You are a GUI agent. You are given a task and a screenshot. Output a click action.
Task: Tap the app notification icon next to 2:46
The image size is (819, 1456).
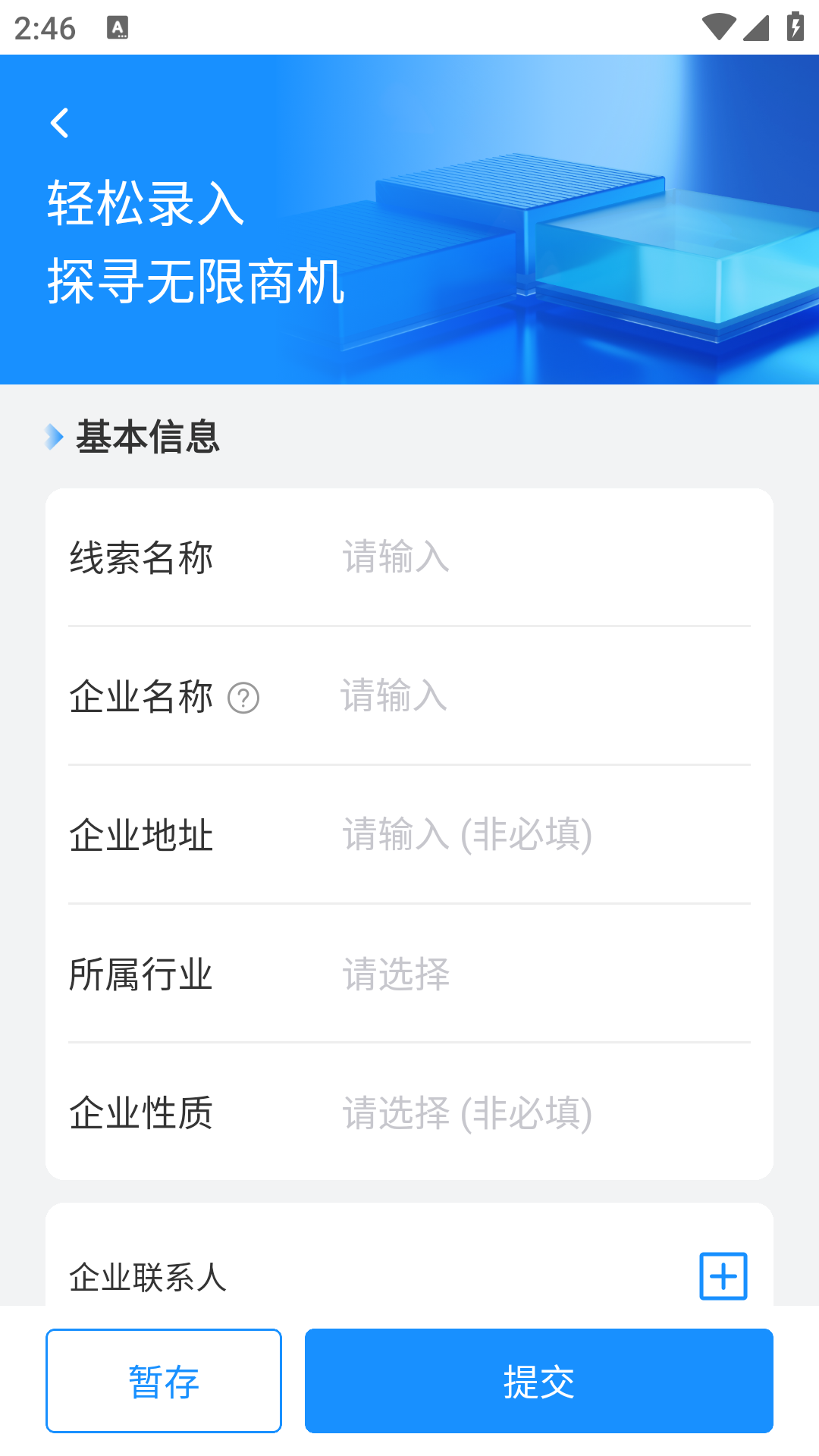coord(118,29)
